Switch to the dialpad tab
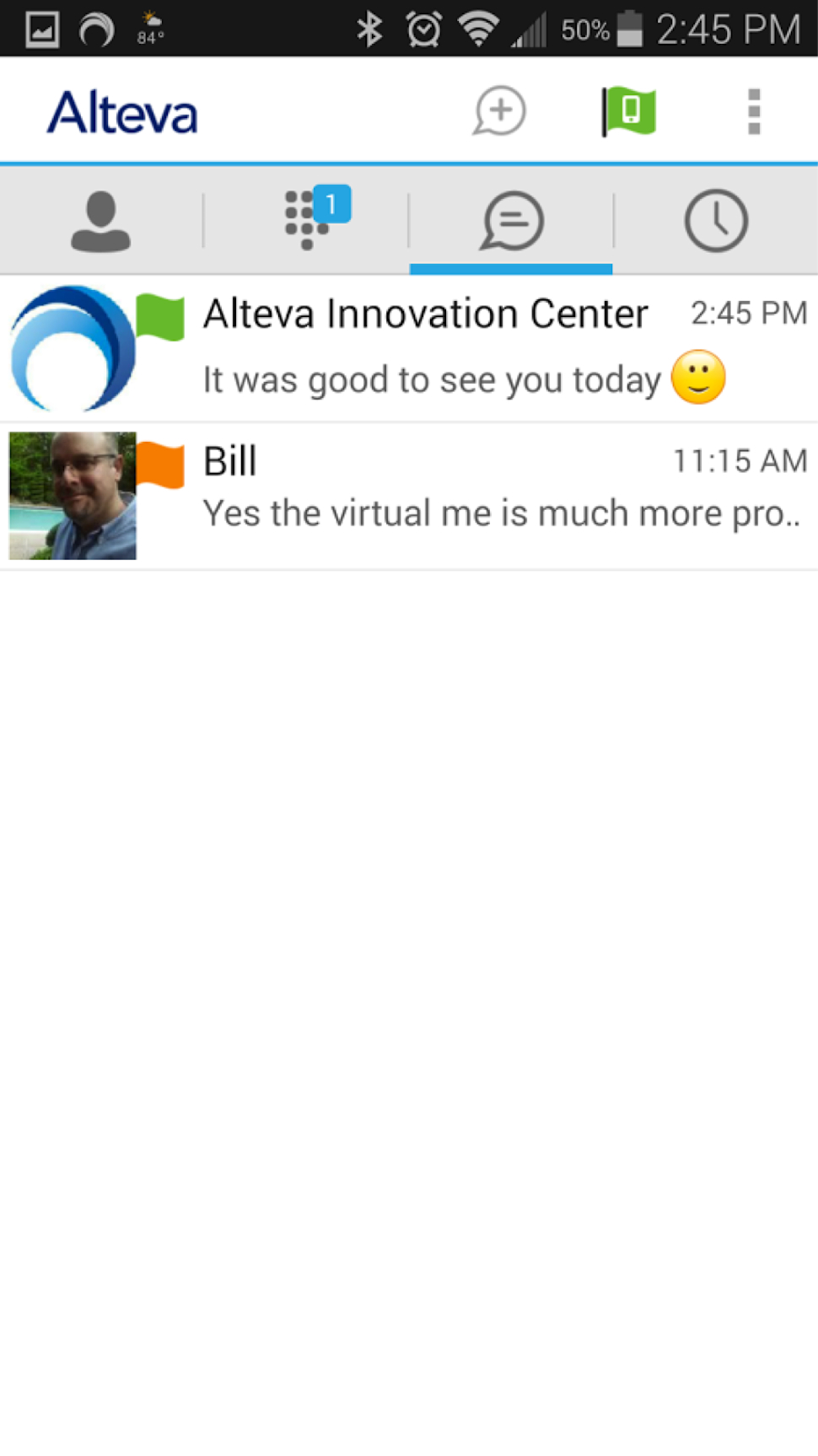818x1456 pixels. coord(307,221)
